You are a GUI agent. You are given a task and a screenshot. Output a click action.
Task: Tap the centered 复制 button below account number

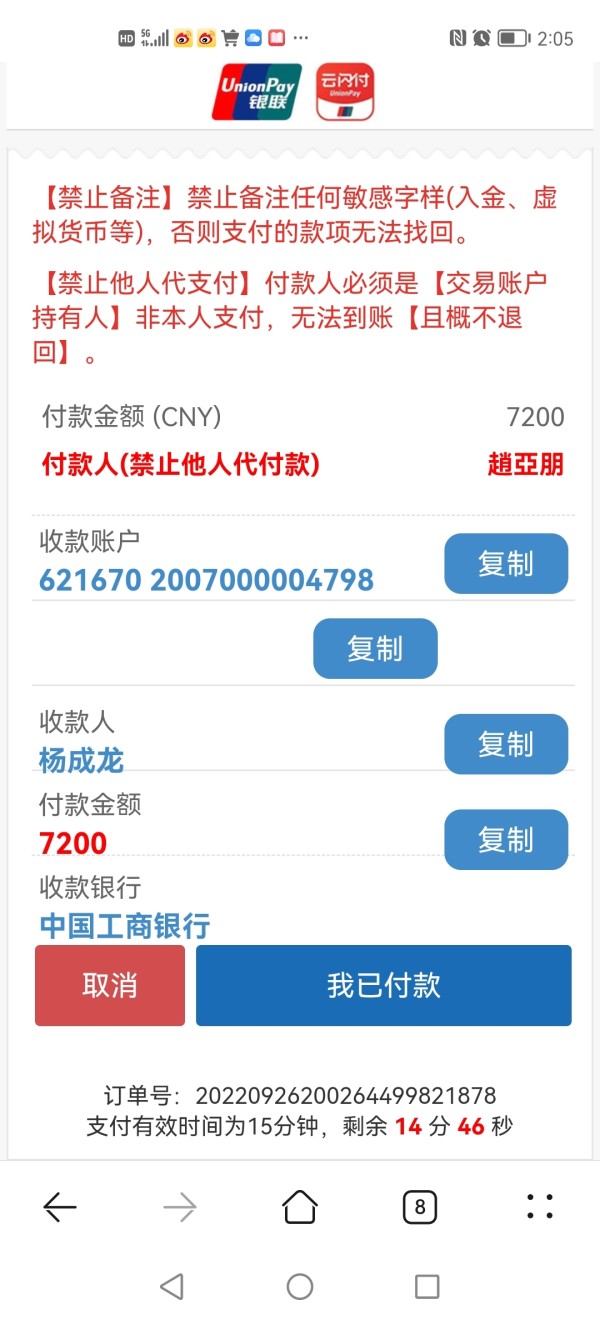tap(375, 649)
